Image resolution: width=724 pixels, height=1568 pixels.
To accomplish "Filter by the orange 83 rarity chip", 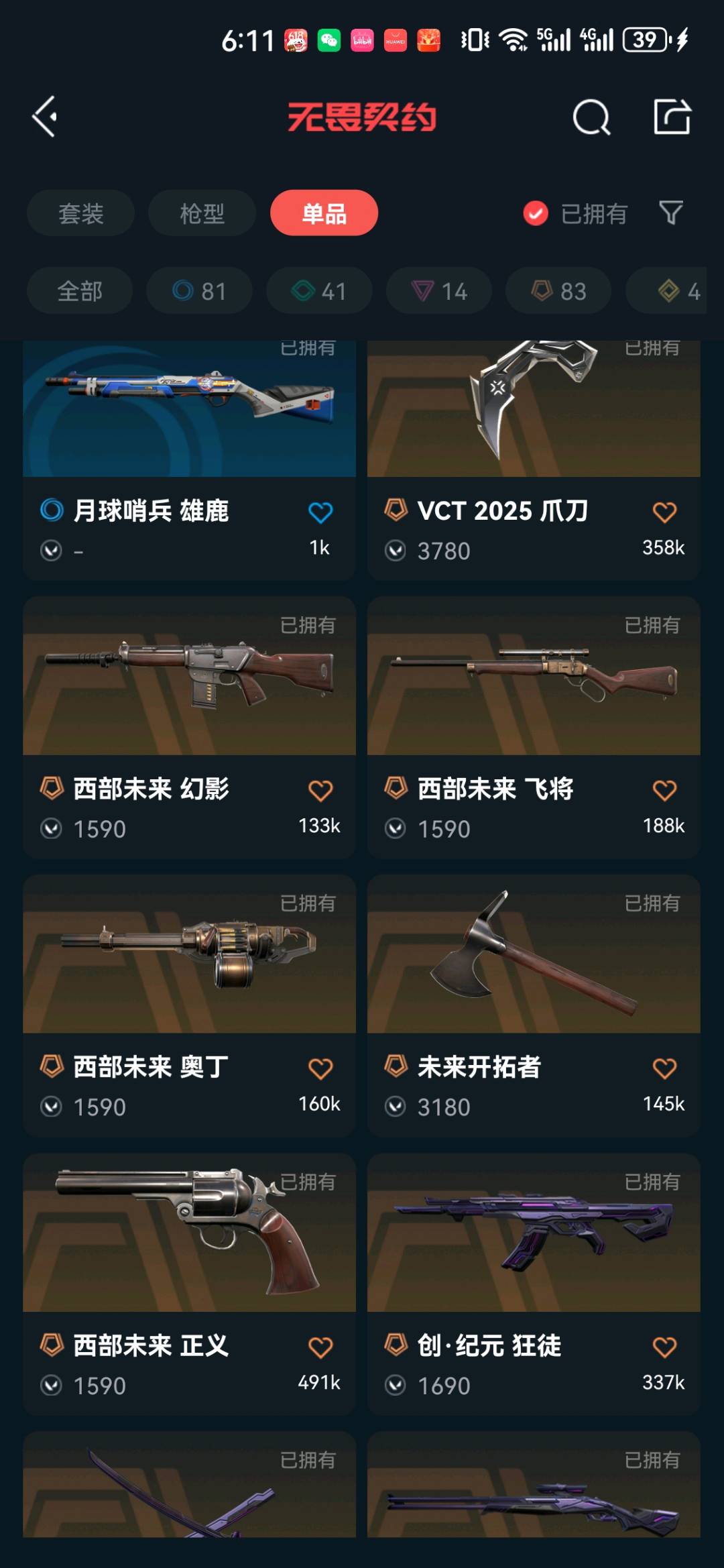I will pyautogui.click(x=558, y=291).
